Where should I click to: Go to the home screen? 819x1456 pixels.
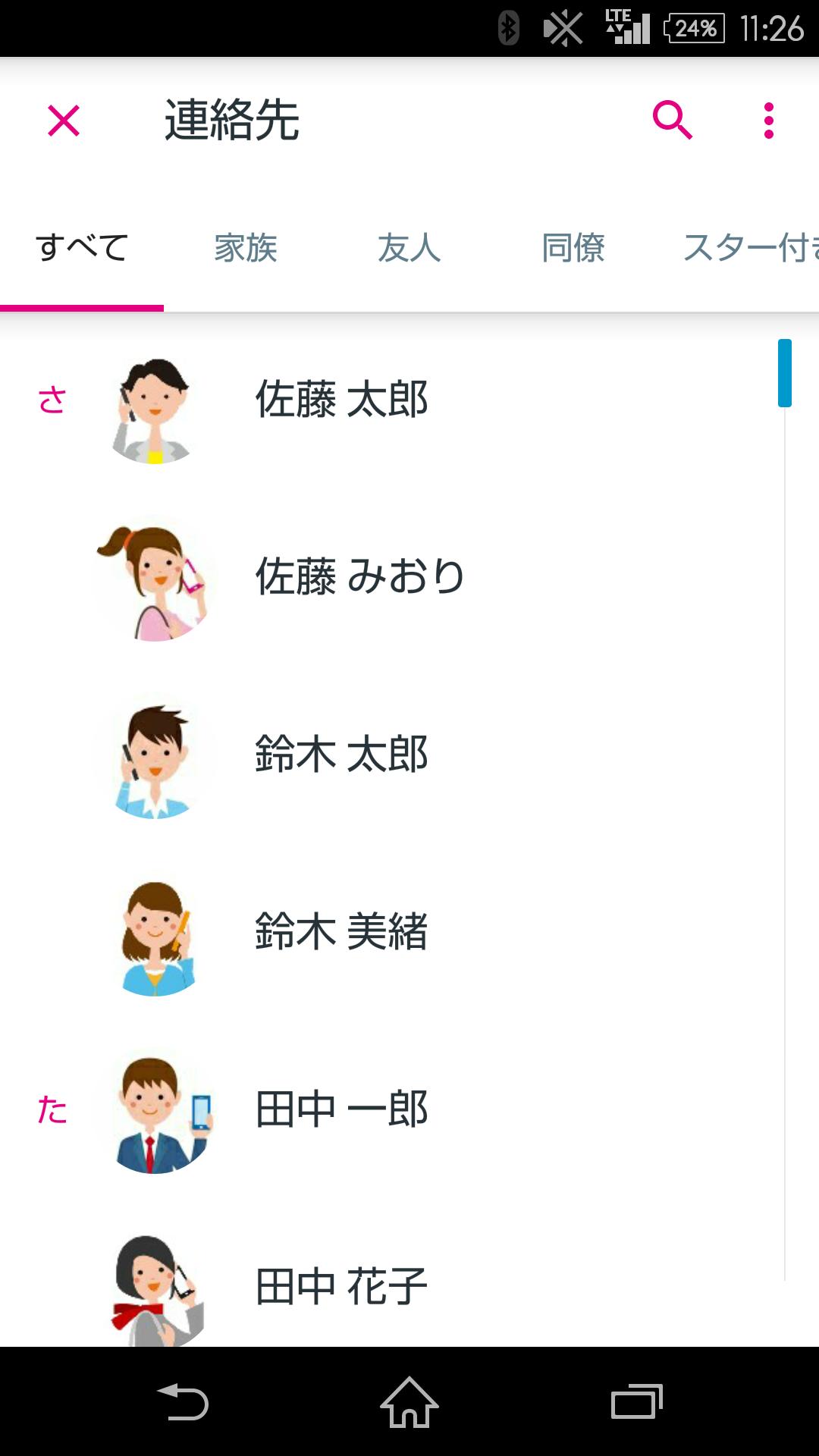click(x=409, y=1402)
